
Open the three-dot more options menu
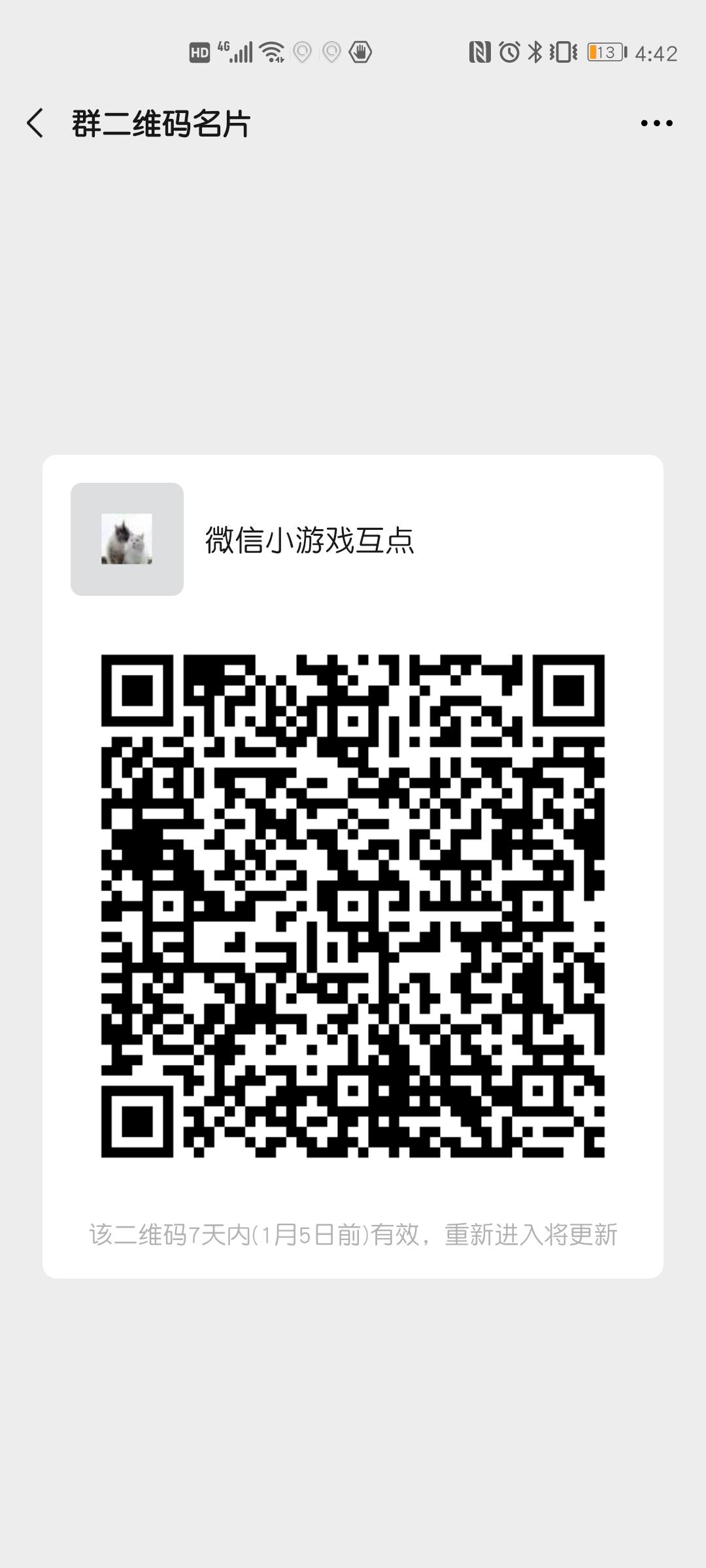click(x=656, y=123)
